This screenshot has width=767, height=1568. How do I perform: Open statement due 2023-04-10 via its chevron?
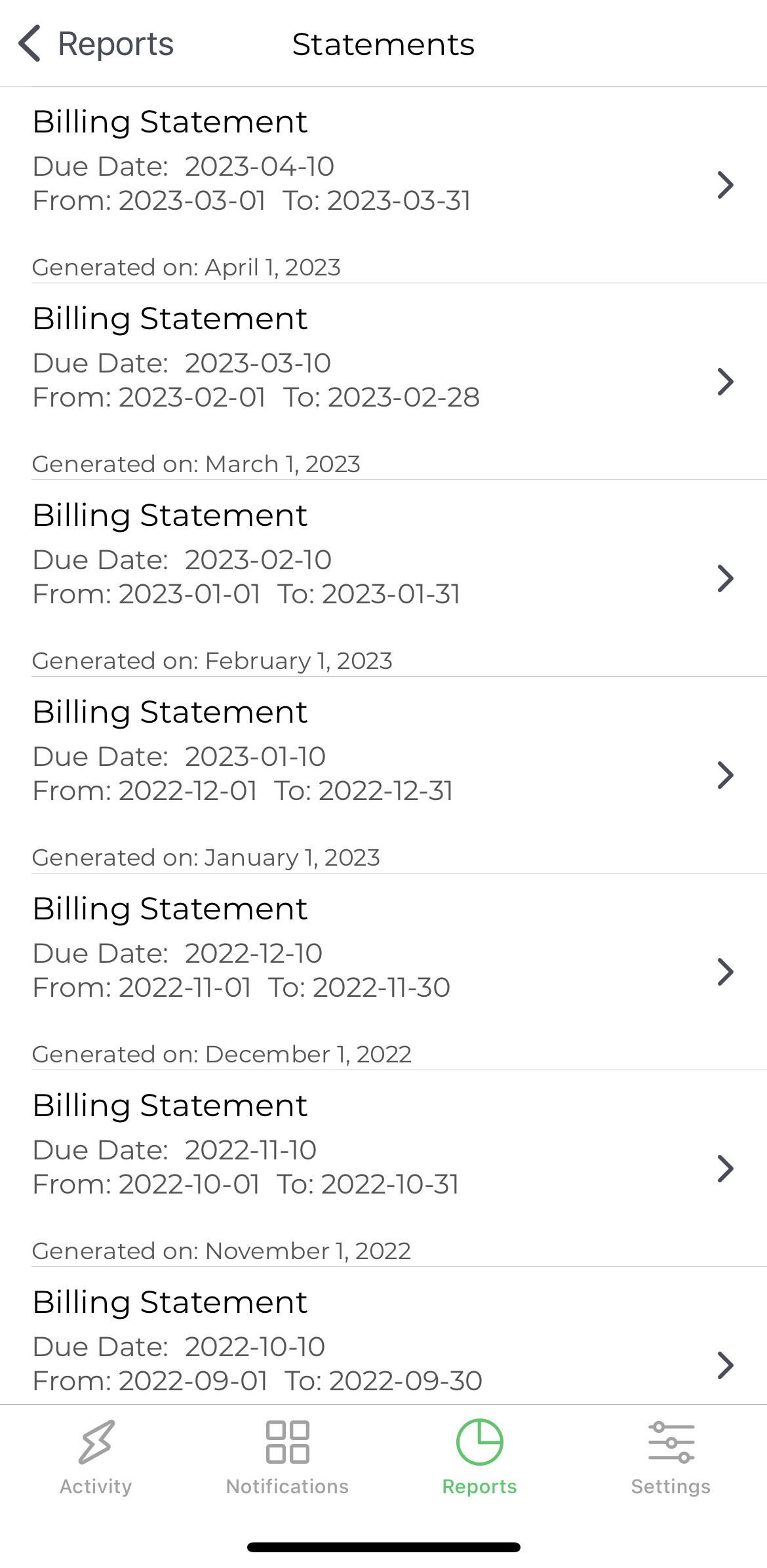(x=725, y=184)
